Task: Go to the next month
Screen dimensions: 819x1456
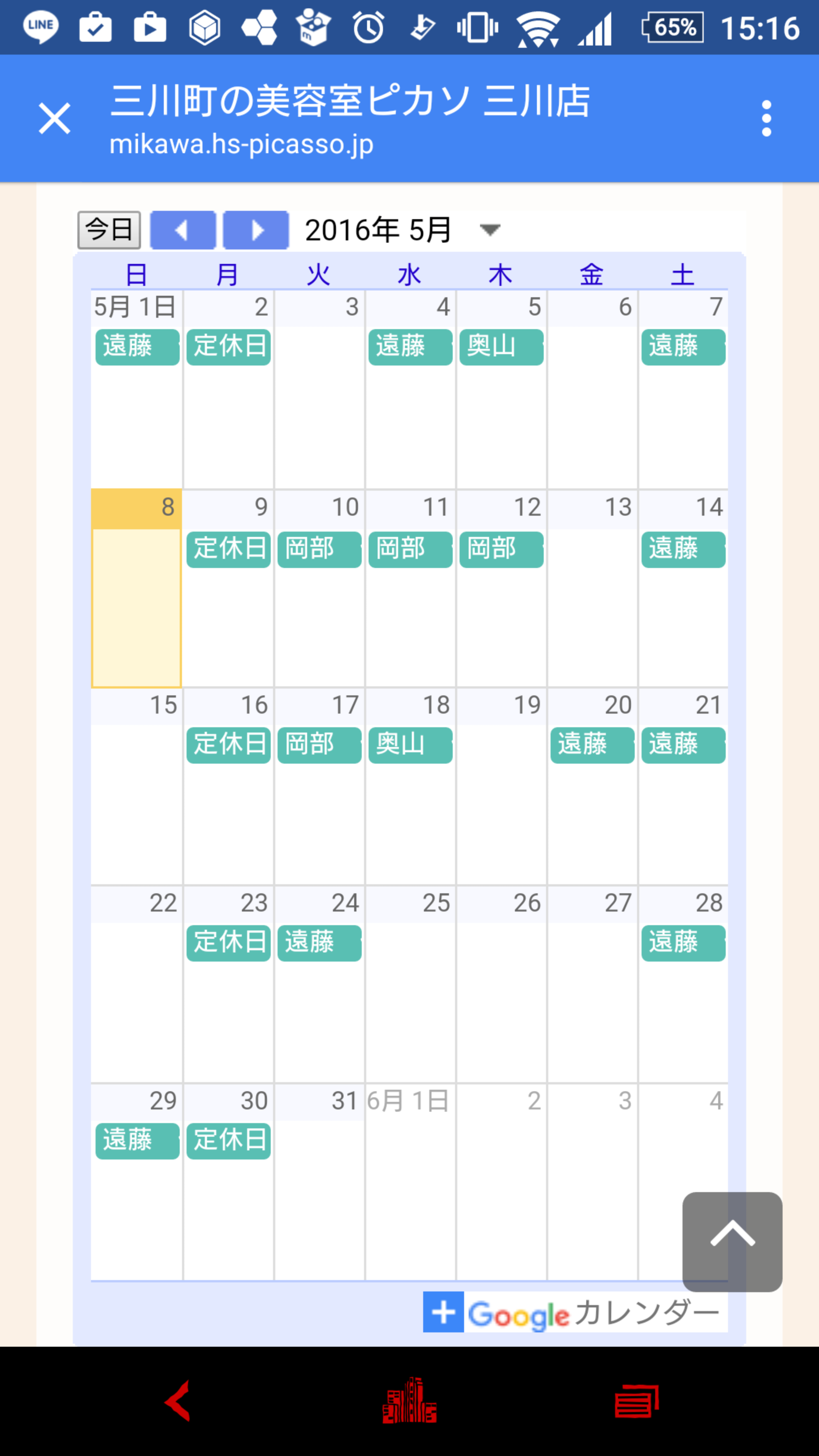Action: click(256, 230)
